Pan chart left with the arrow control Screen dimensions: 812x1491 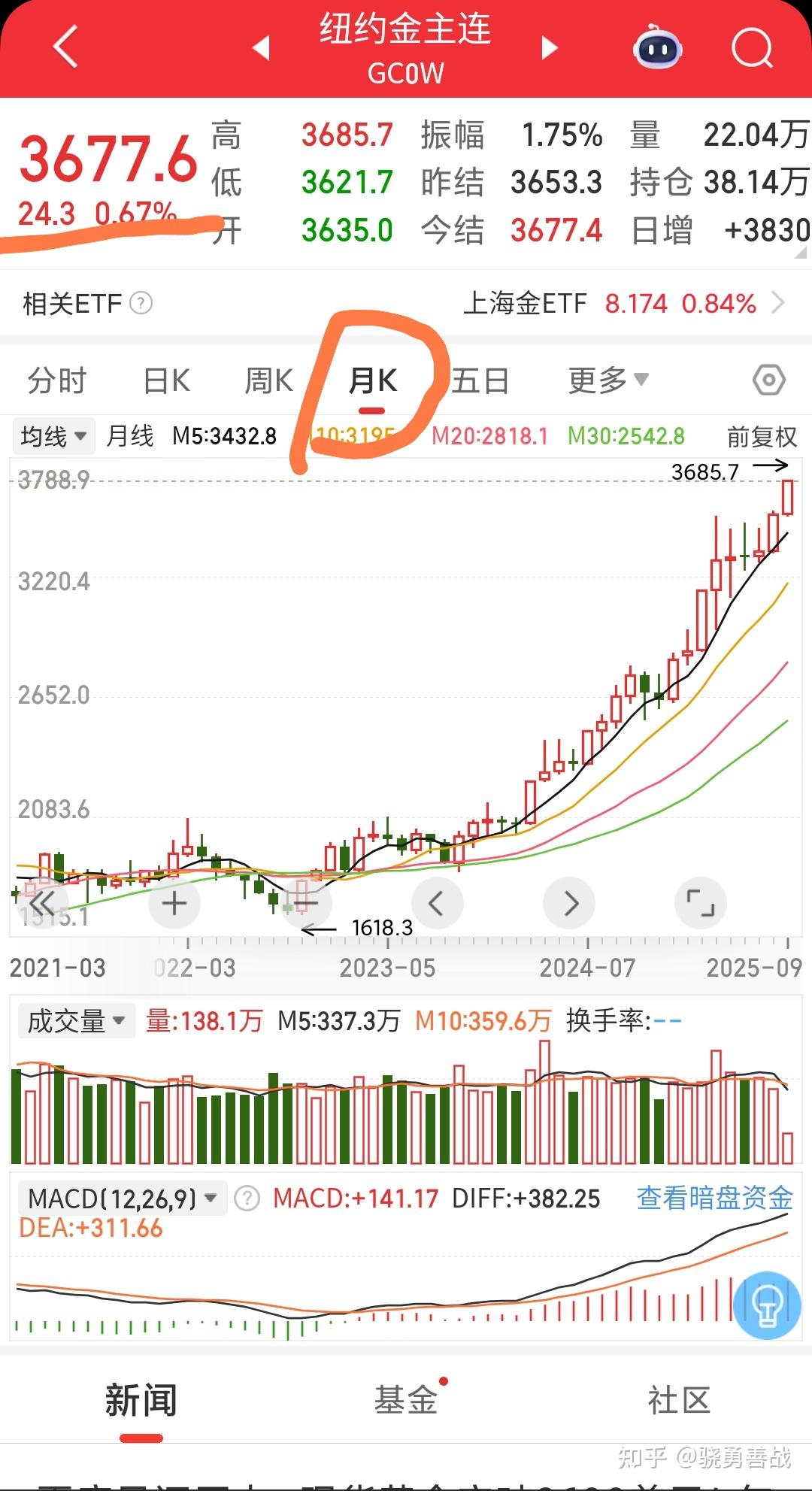438,903
